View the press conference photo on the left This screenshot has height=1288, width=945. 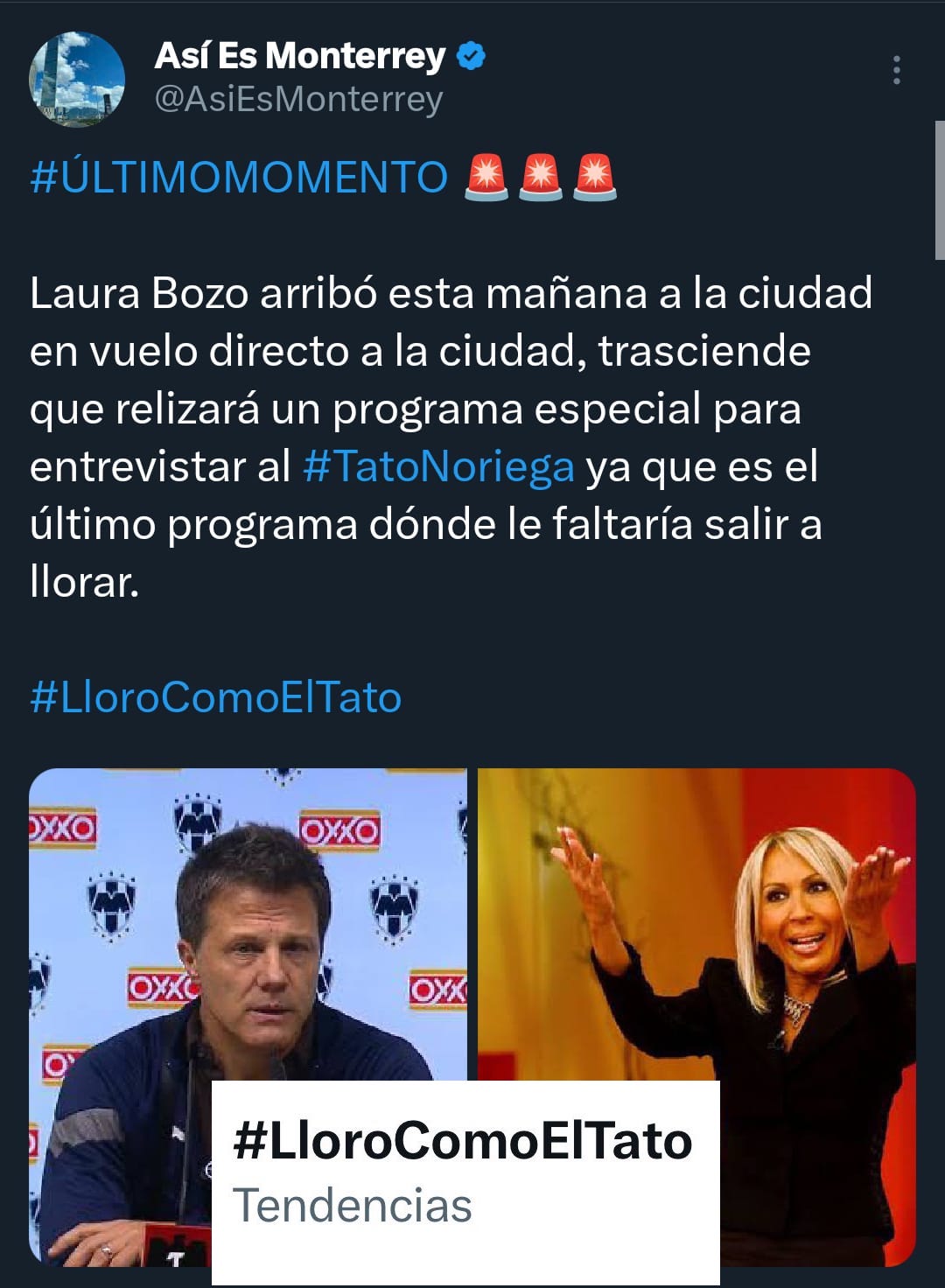tap(248, 927)
